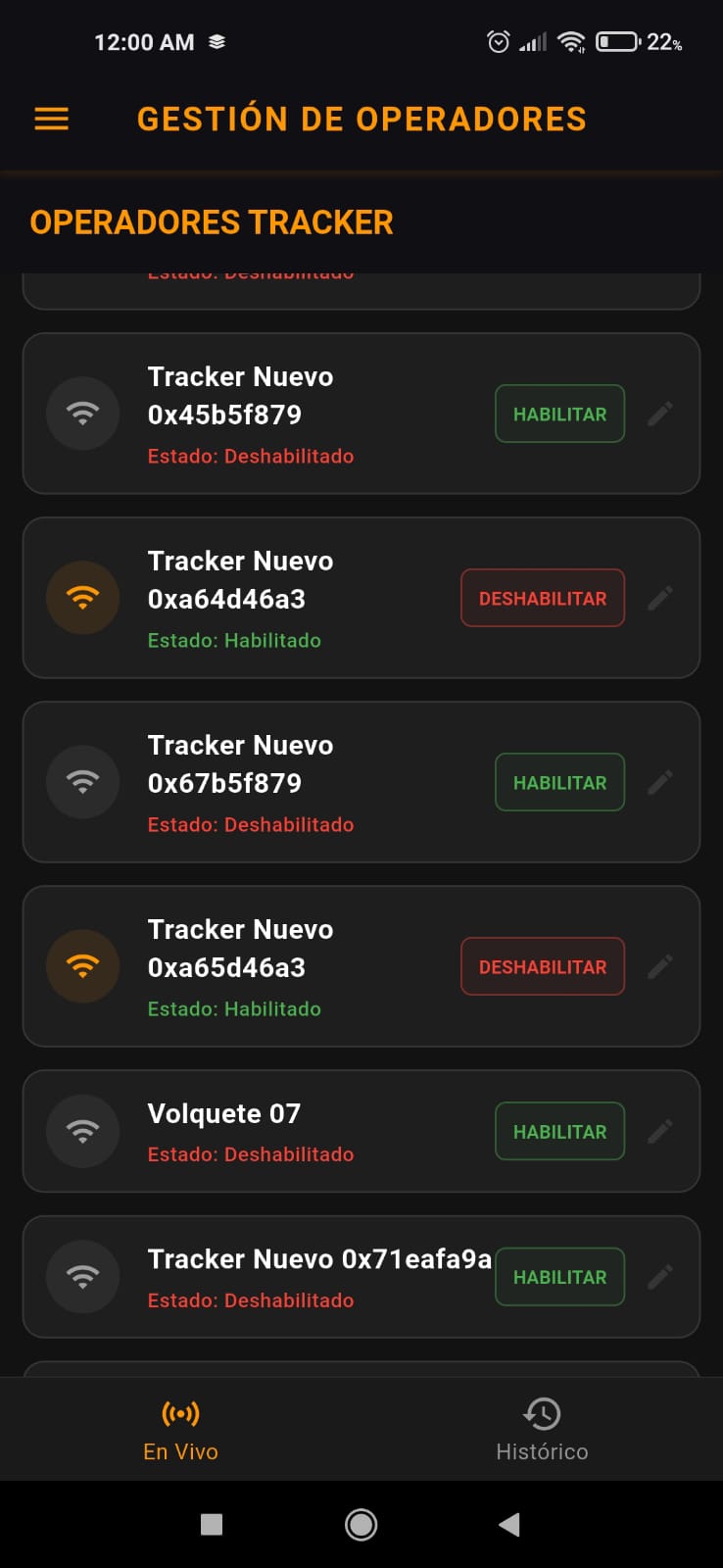Edit tracker 0xa64d46a3 with pencil icon
The image size is (723, 1568).
660,598
